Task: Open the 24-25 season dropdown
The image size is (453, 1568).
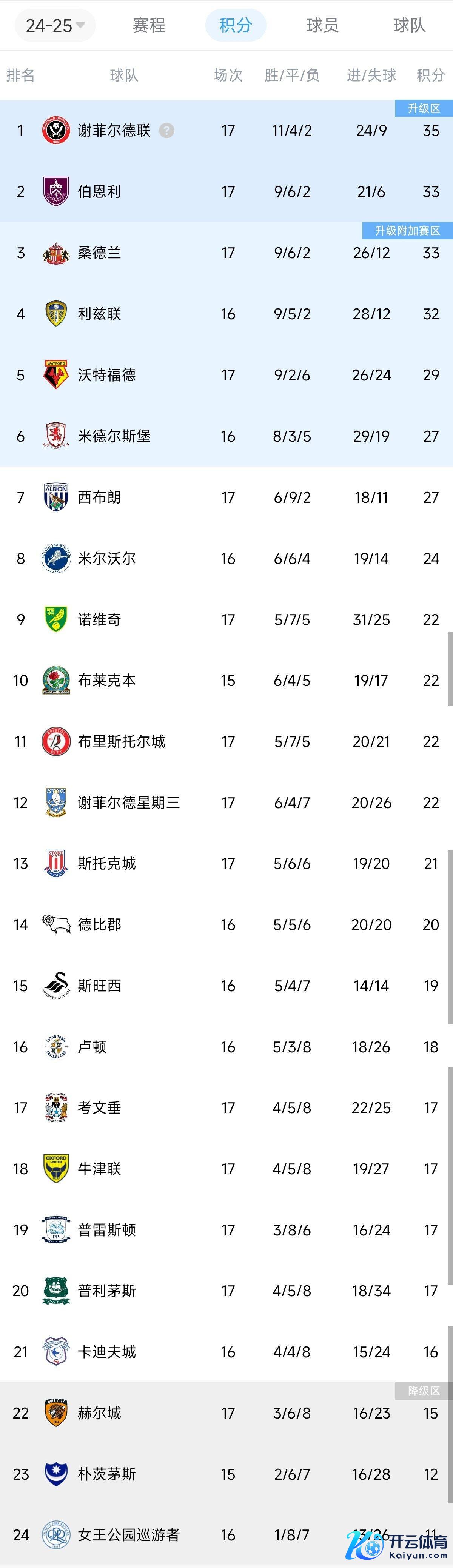Action: (55, 26)
